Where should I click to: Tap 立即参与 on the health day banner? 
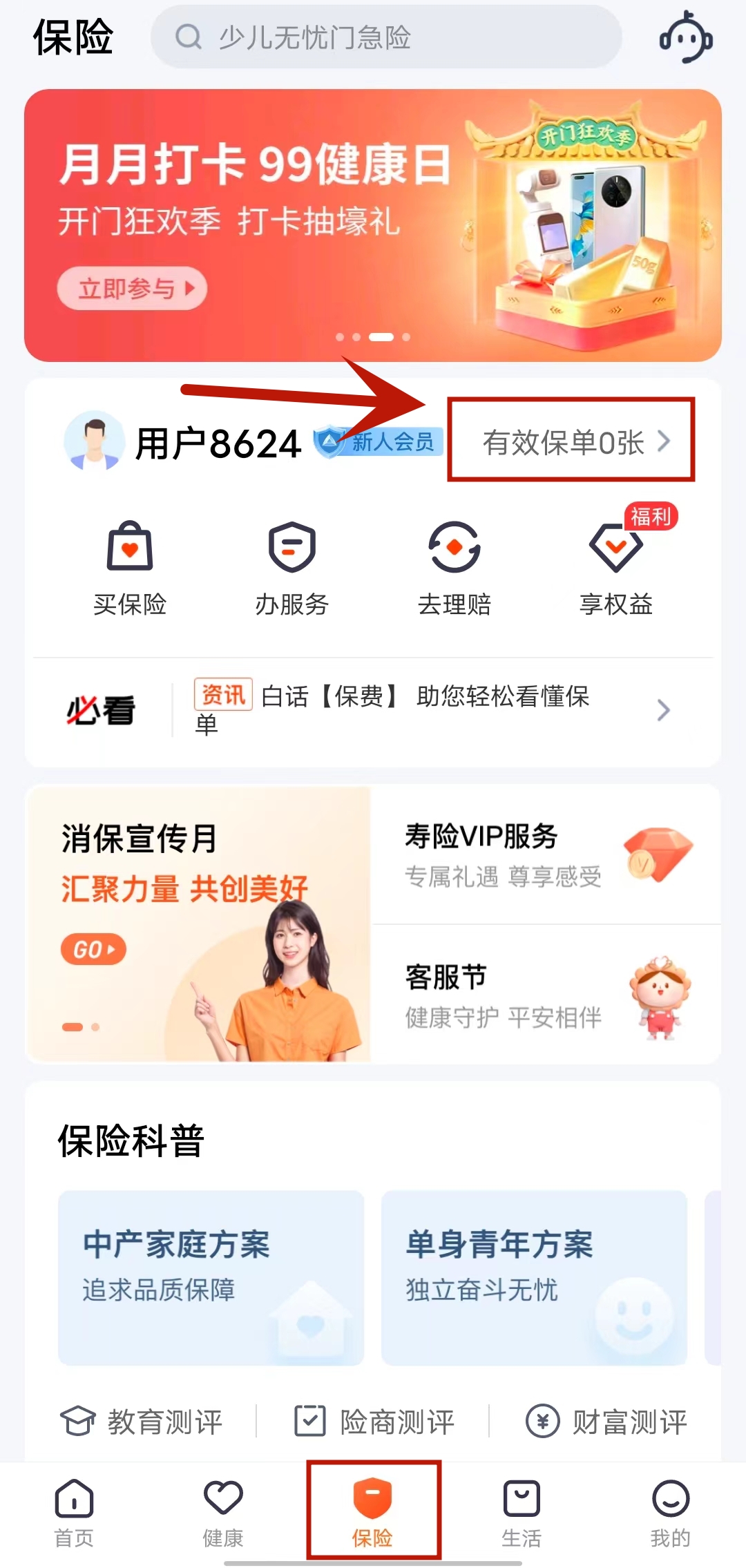click(131, 288)
